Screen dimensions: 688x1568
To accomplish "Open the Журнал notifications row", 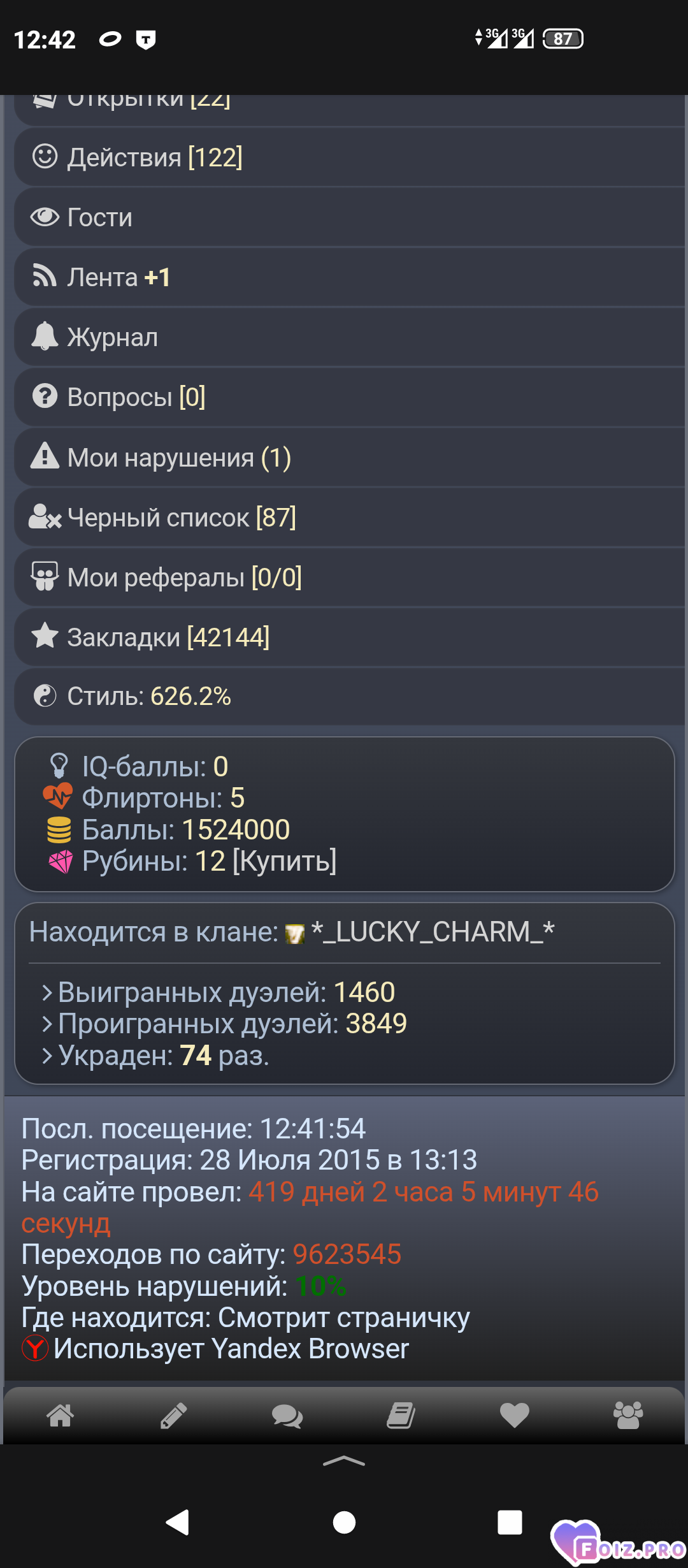I will click(112, 337).
